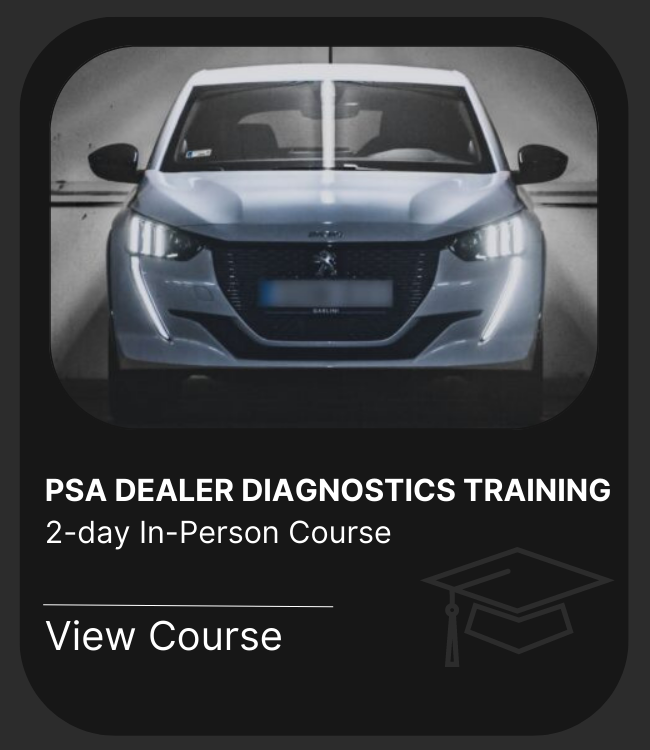Open the PSA Dealer Diagnostics Training card
Screen dimensions: 650x750
coord(327,490)
